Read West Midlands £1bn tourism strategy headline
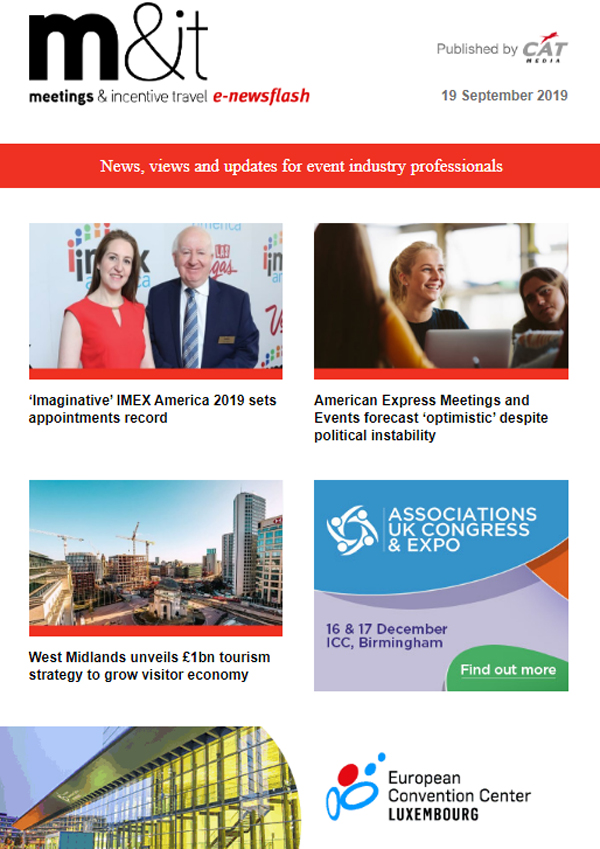 [x=150, y=666]
